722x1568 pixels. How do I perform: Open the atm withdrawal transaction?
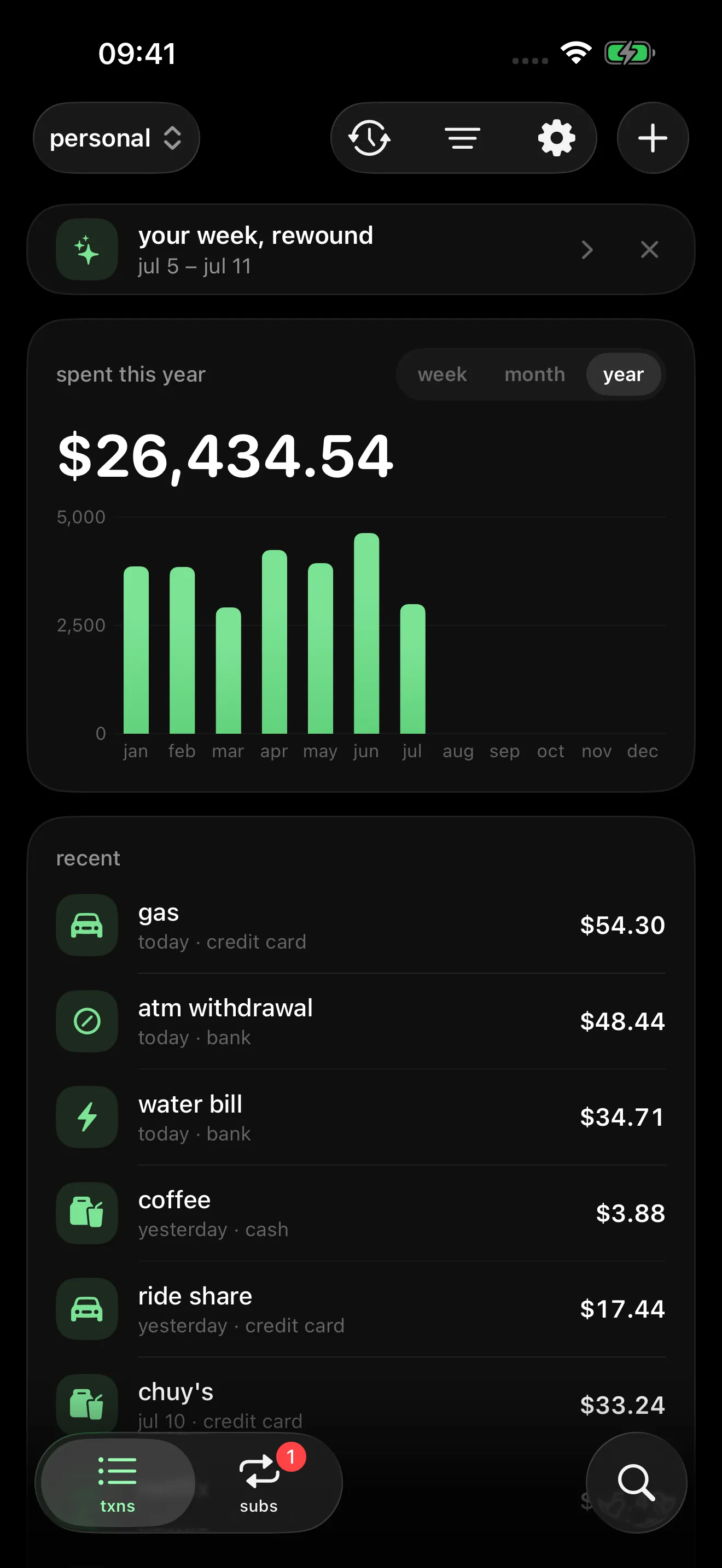360,1021
